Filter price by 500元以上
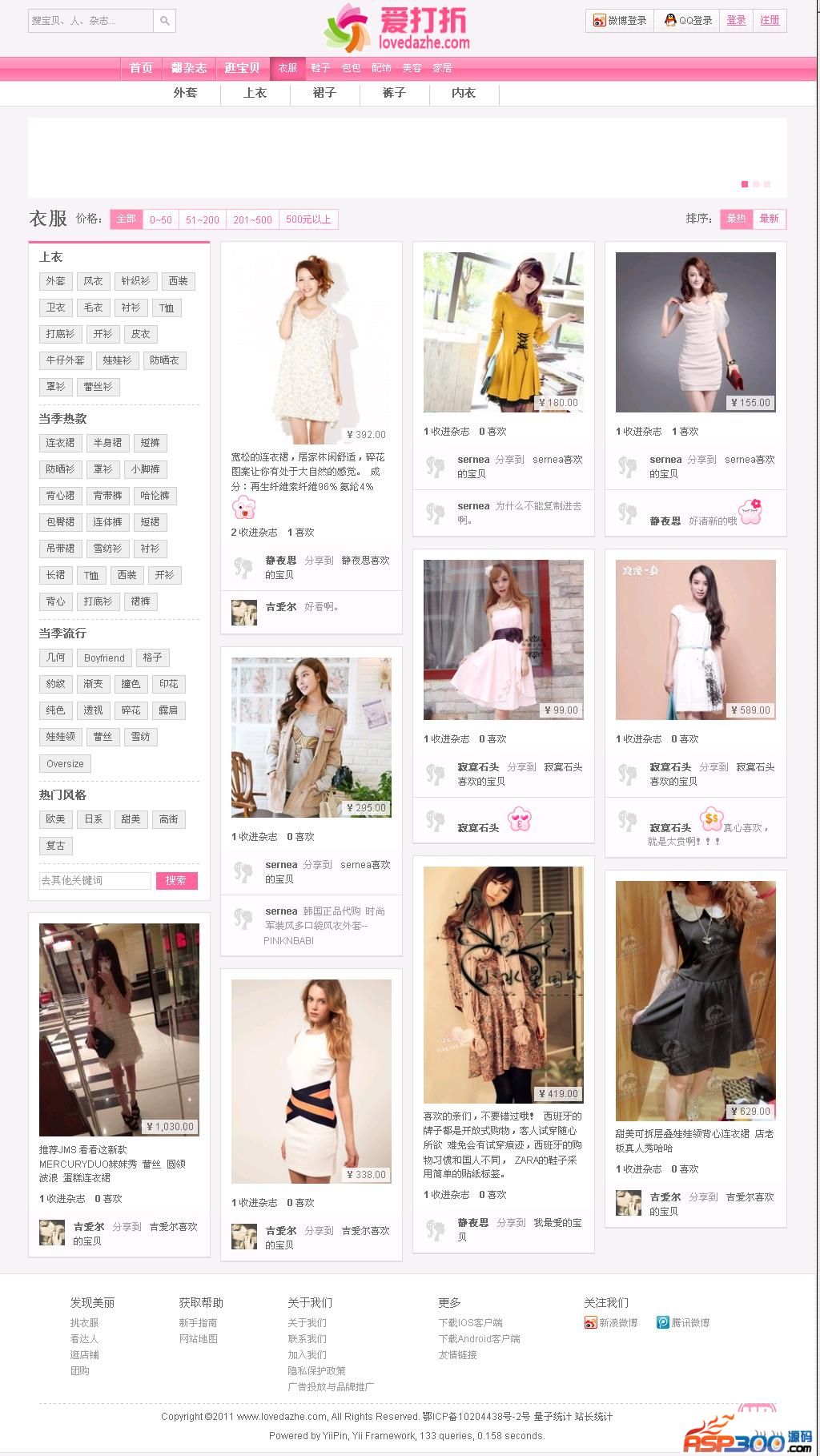820x1456 pixels. [308, 219]
